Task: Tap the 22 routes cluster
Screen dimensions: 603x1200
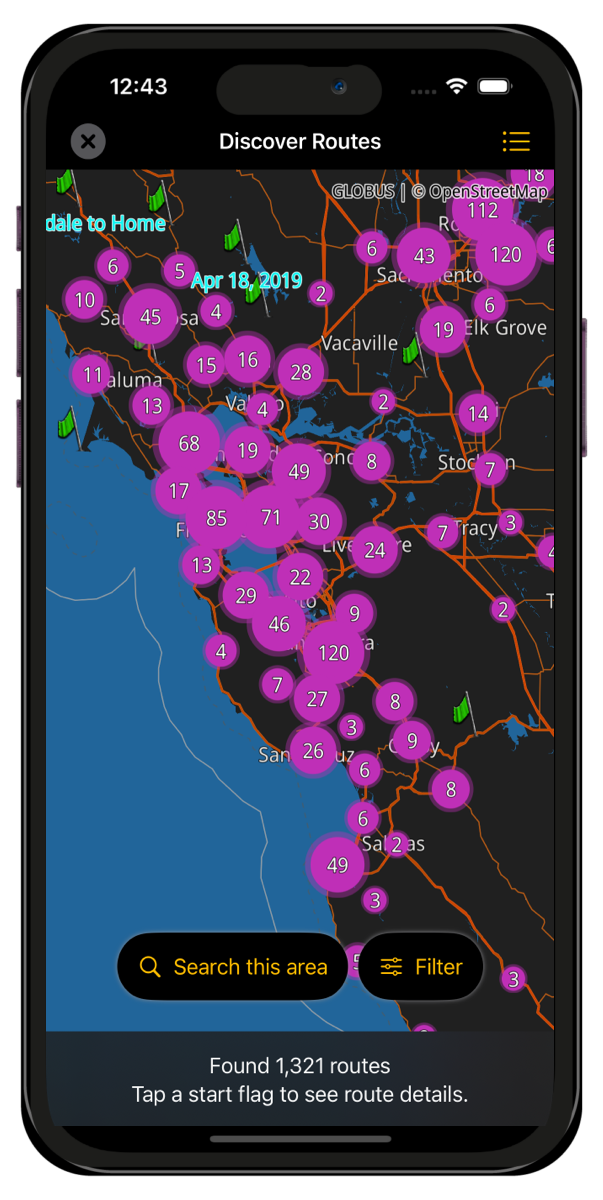Action: (x=300, y=577)
